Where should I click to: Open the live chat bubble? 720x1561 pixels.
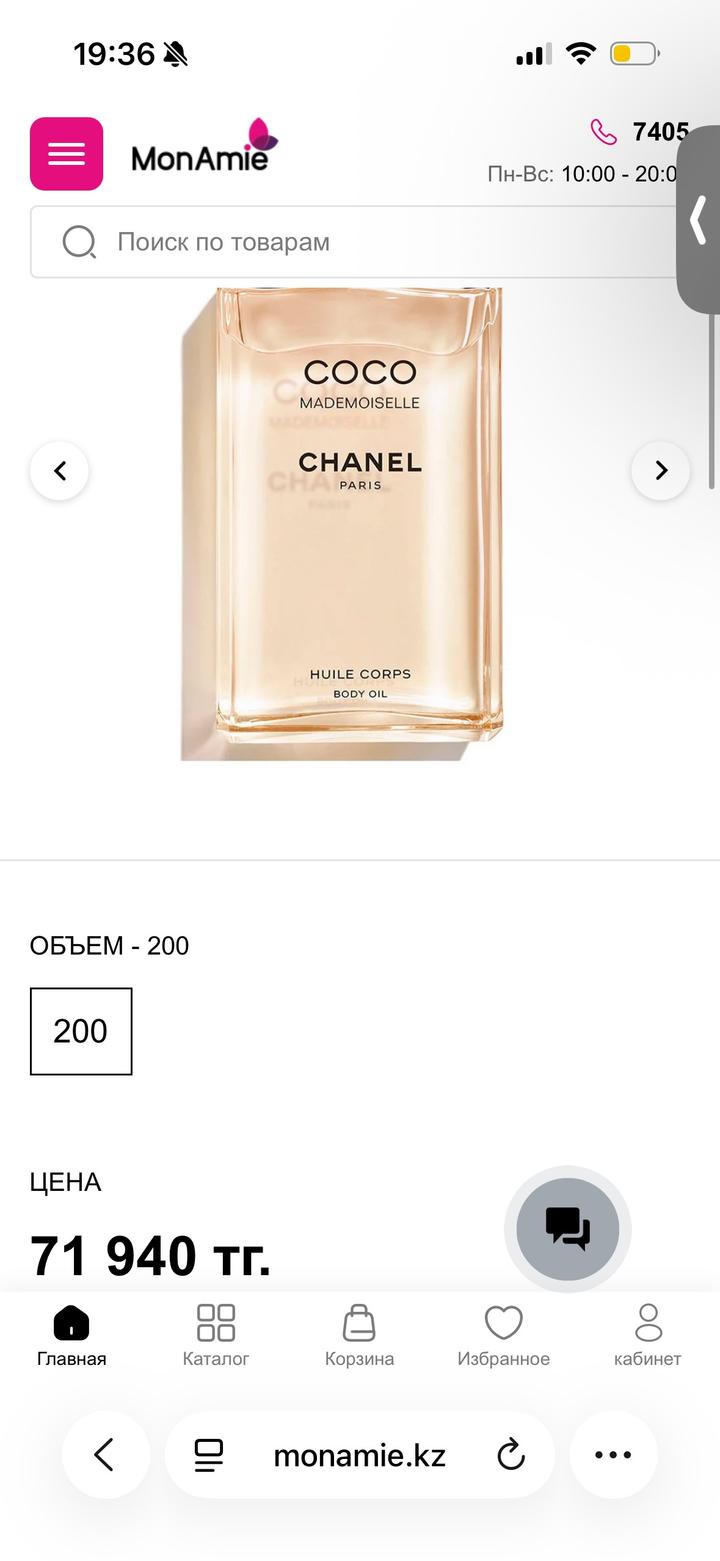pyautogui.click(x=568, y=1228)
